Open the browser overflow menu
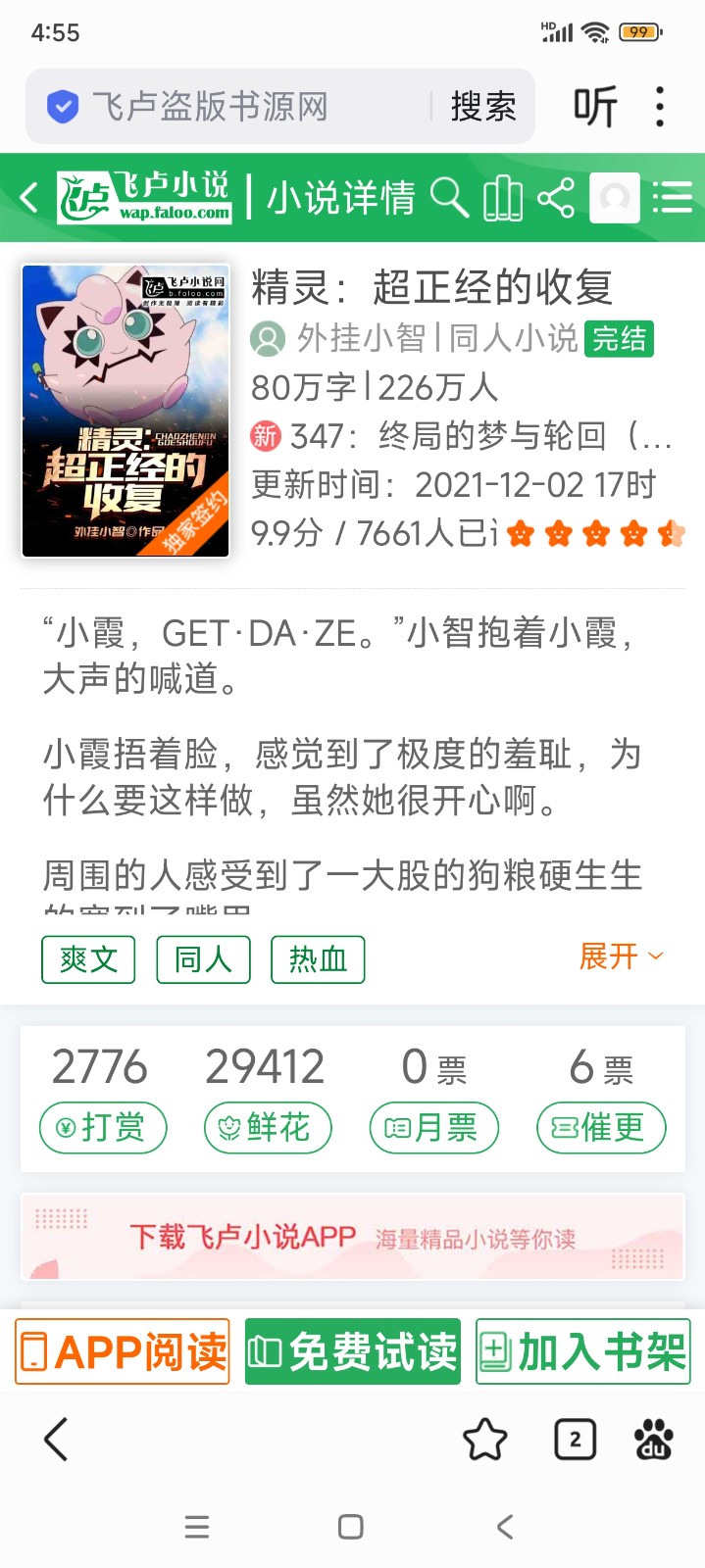The image size is (705, 1568). (660, 106)
